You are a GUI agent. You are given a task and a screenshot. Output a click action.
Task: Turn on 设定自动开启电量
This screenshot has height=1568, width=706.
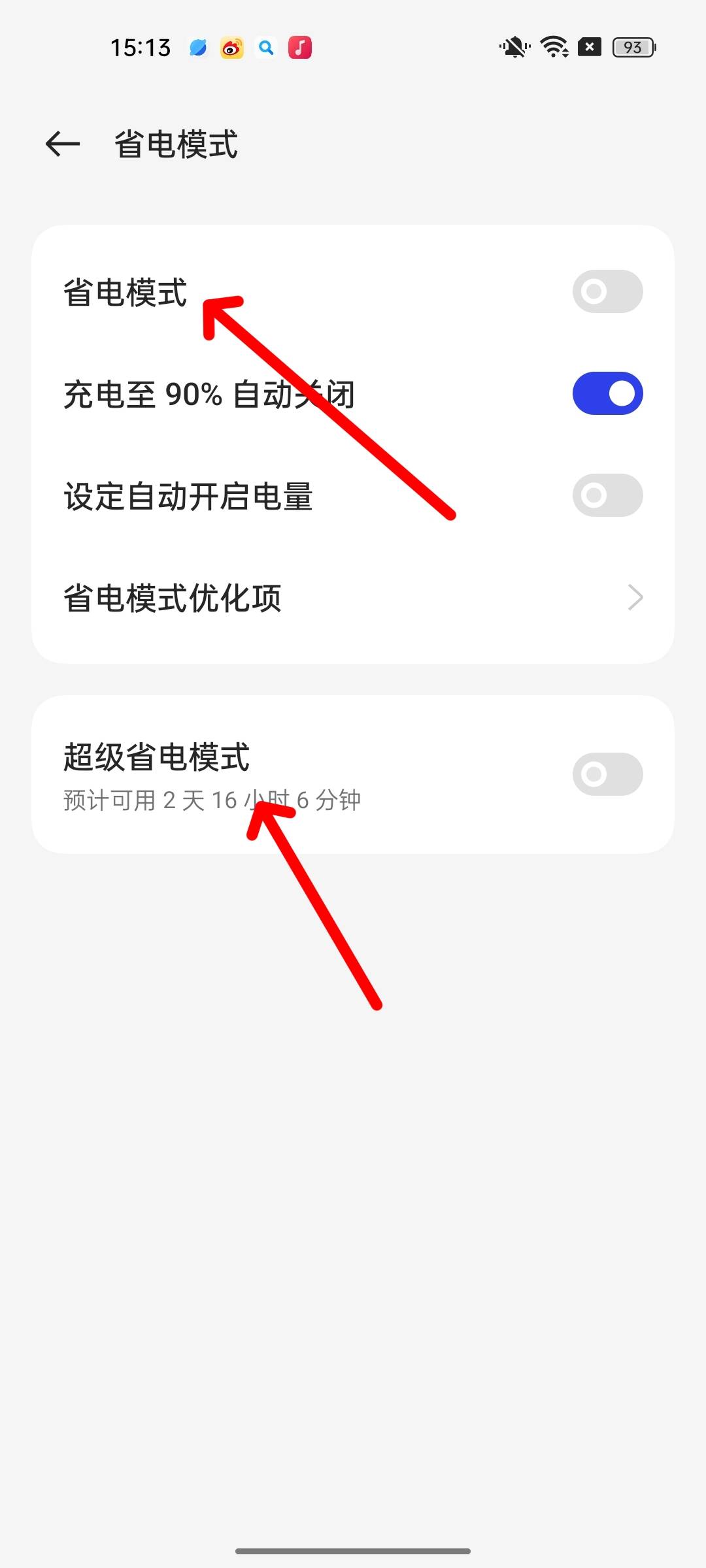click(x=607, y=495)
